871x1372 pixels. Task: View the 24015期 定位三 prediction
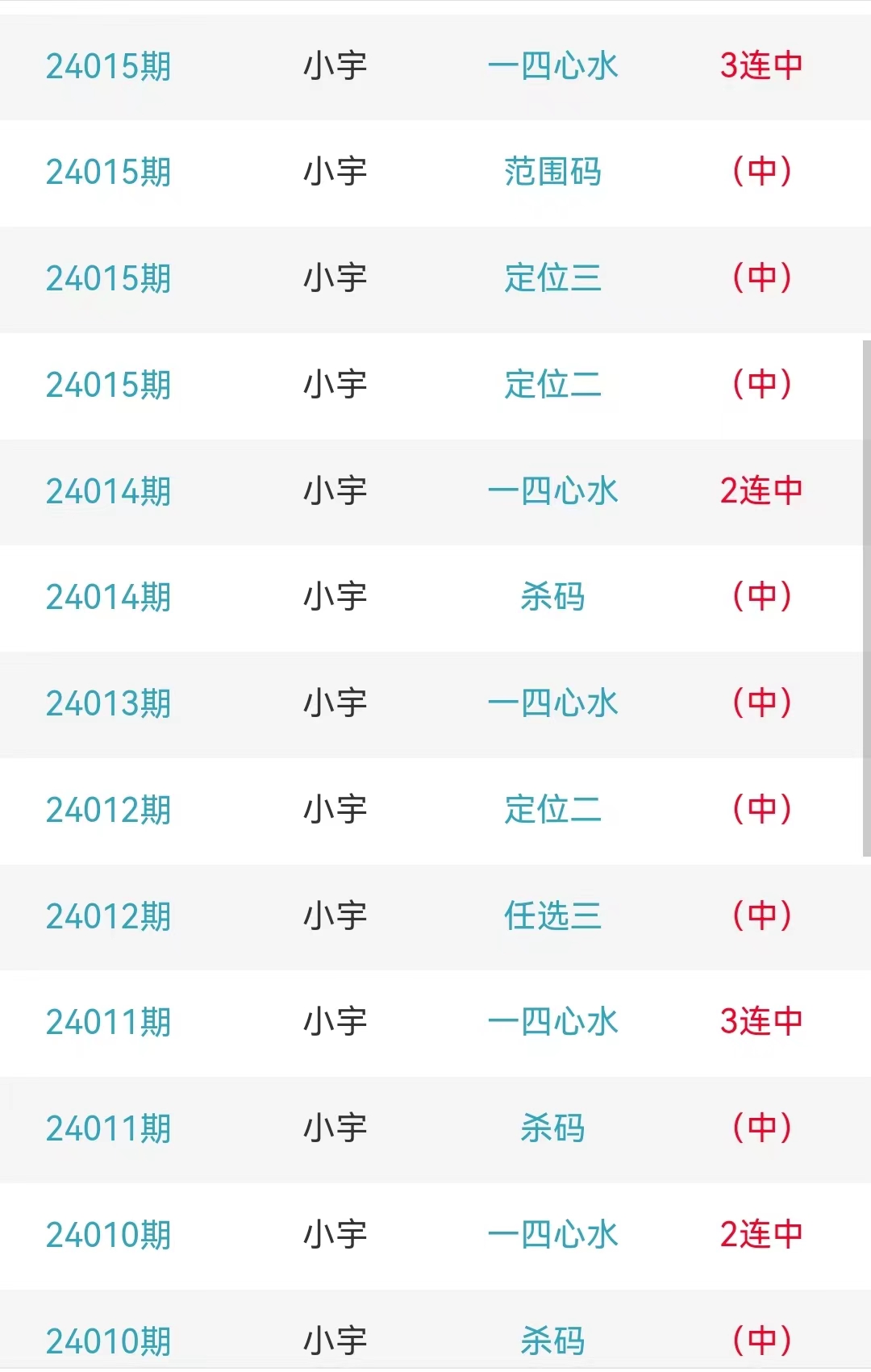pyautogui.click(x=552, y=278)
